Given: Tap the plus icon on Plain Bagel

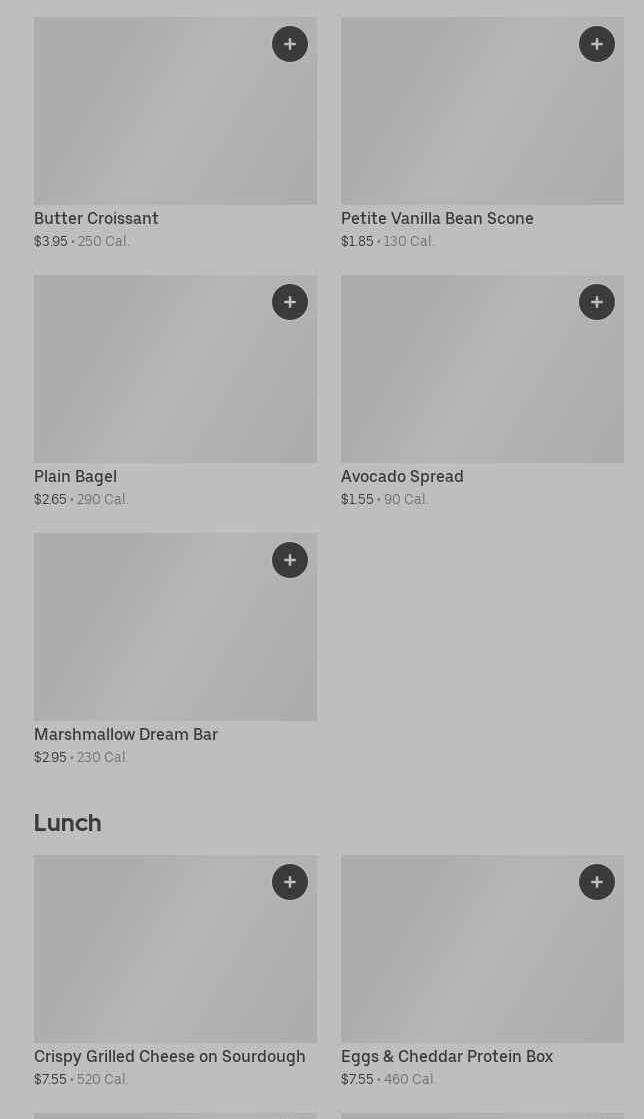Looking at the screenshot, I should point(290,302).
